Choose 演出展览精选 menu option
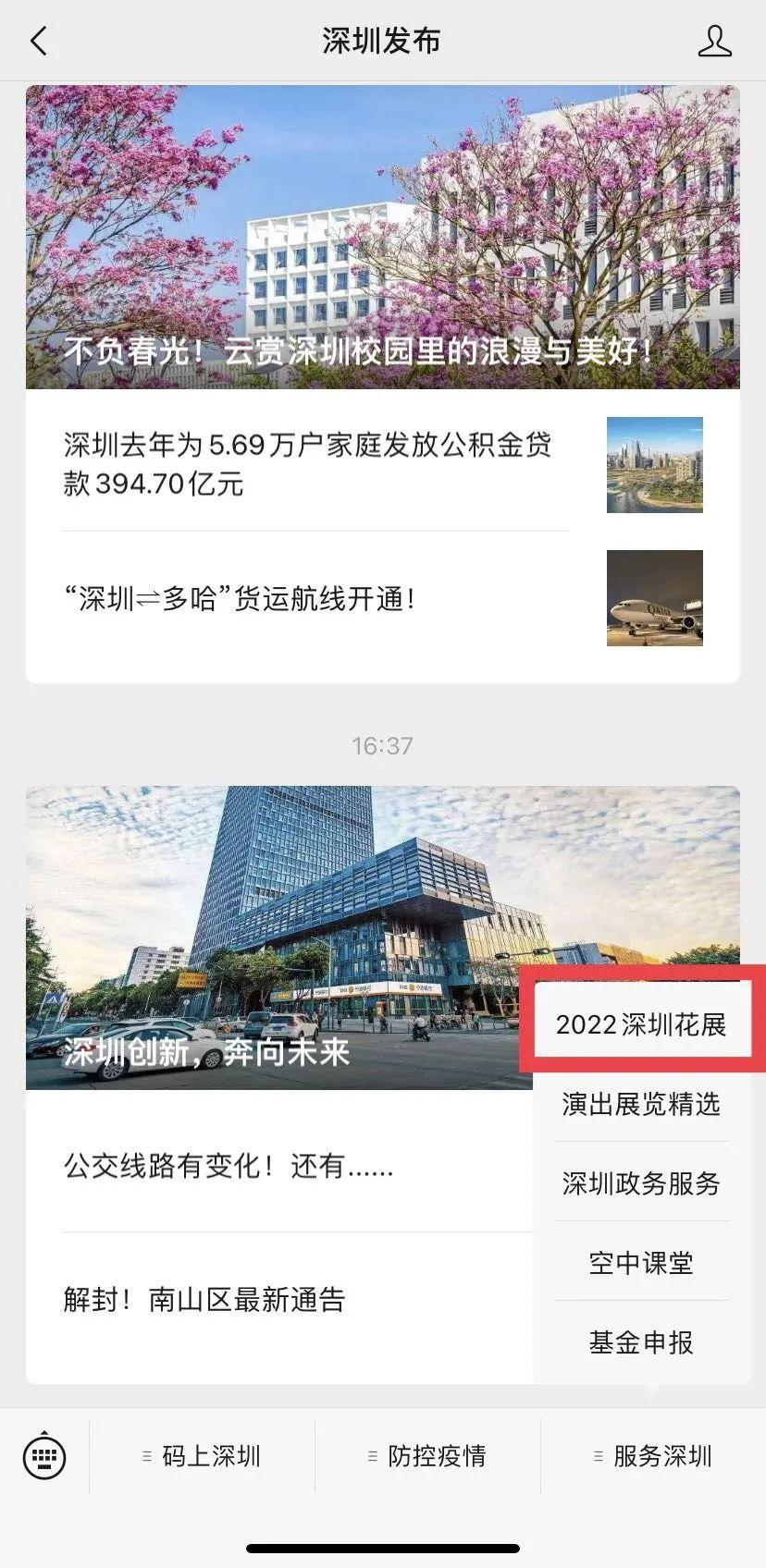This screenshot has height=1568, width=766. [641, 1104]
